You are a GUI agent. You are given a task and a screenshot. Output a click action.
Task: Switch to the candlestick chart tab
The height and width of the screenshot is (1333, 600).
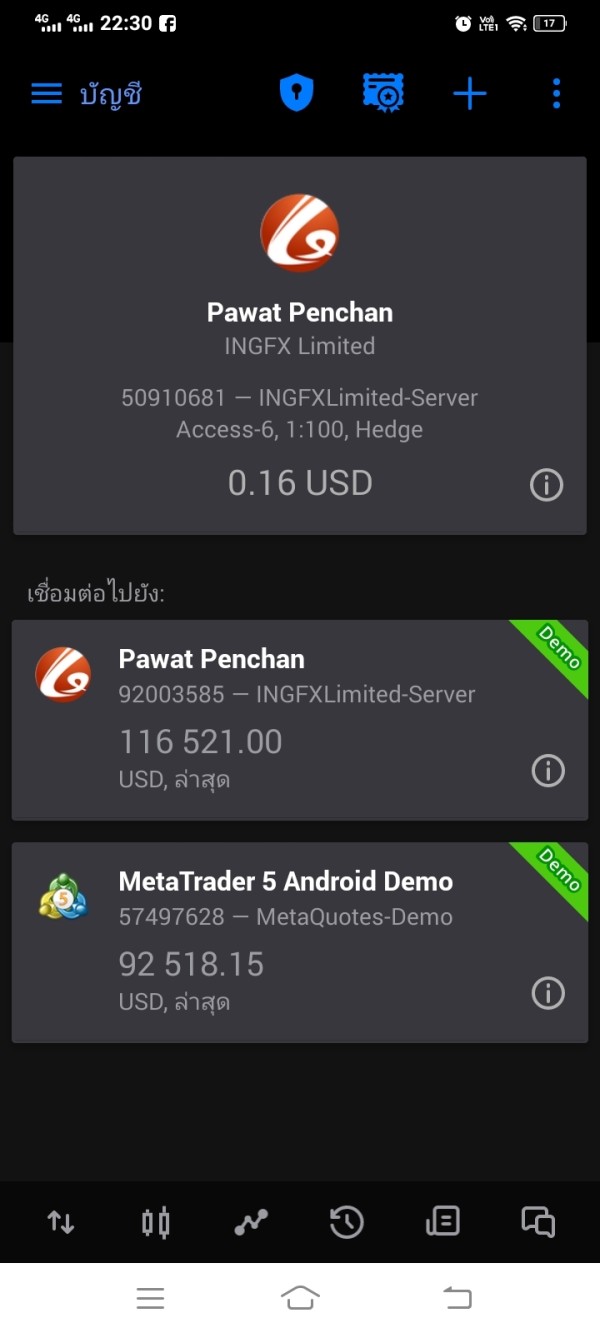click(x=156, y=1222)
